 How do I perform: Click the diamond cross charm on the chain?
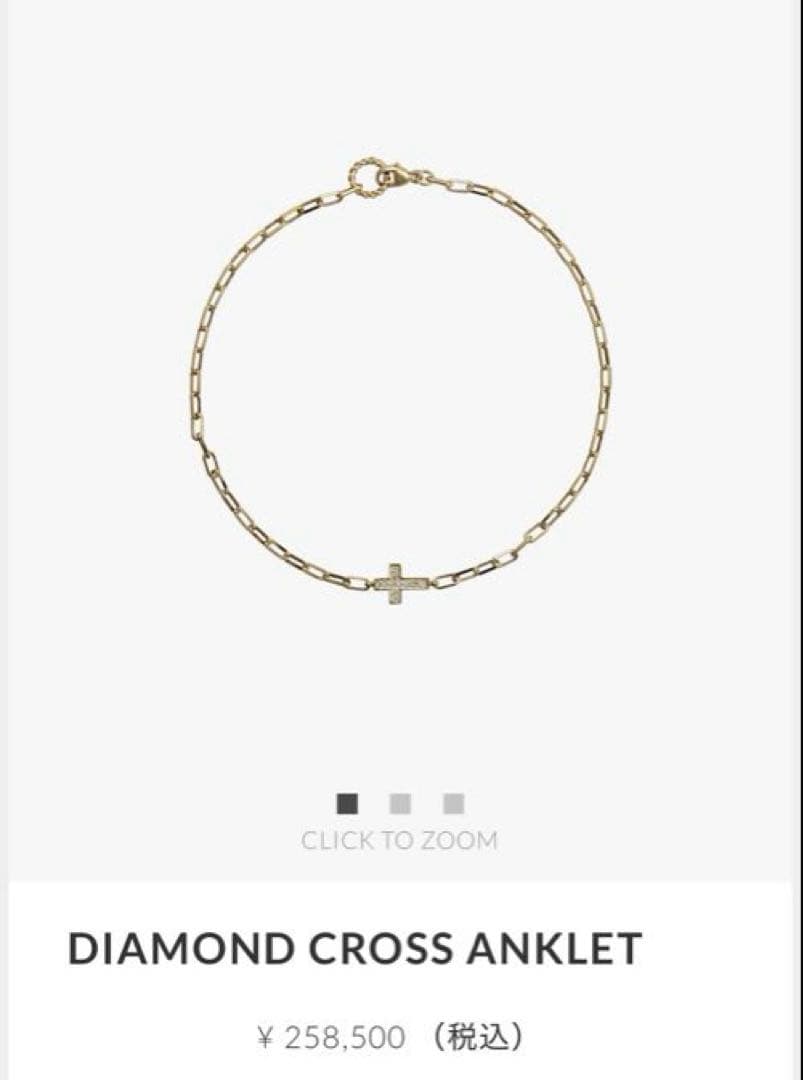394,585
